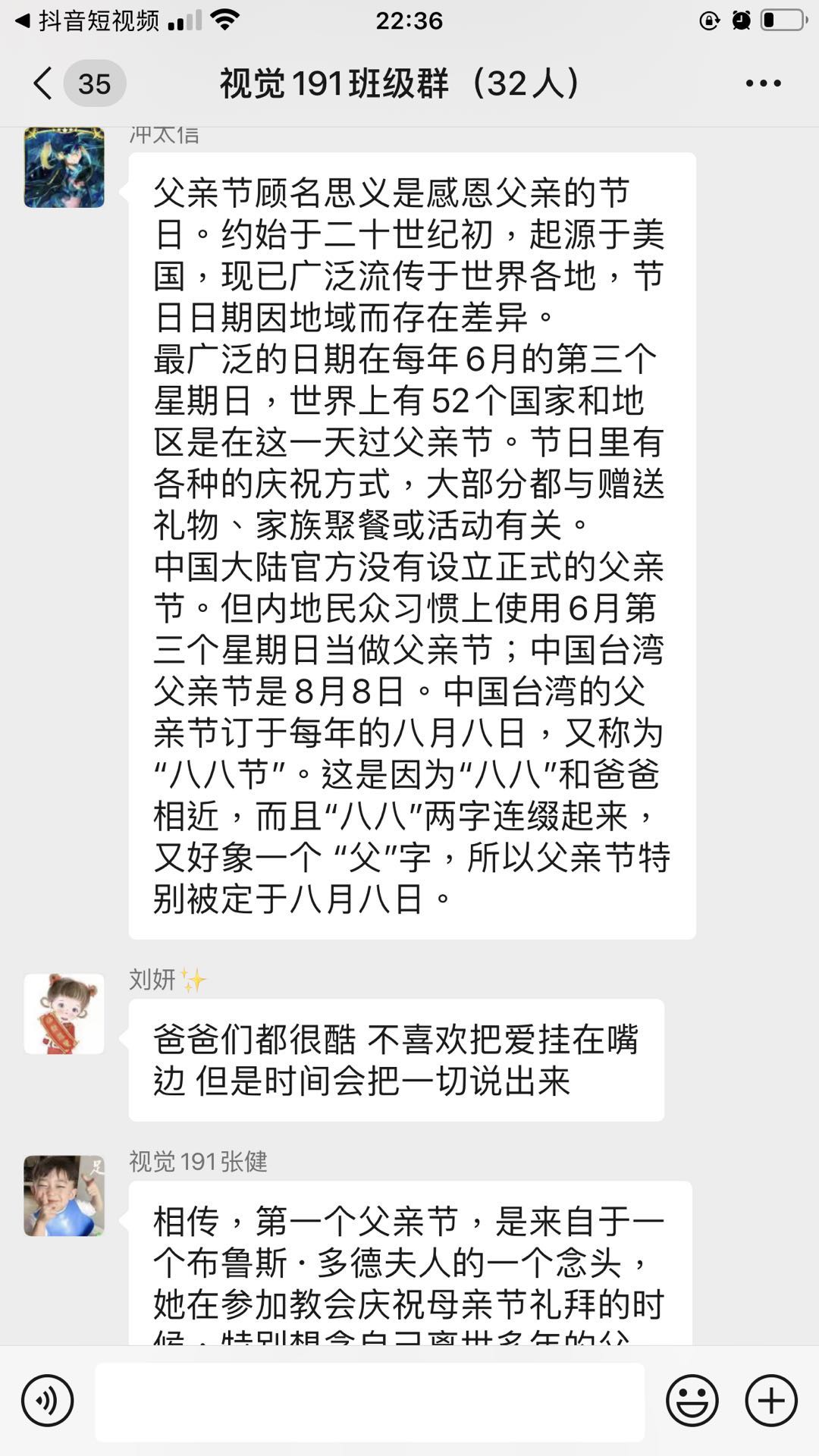Screen dimensions: 819x1456
Task: Open the emoji picker
Action: coord(692,1401)
